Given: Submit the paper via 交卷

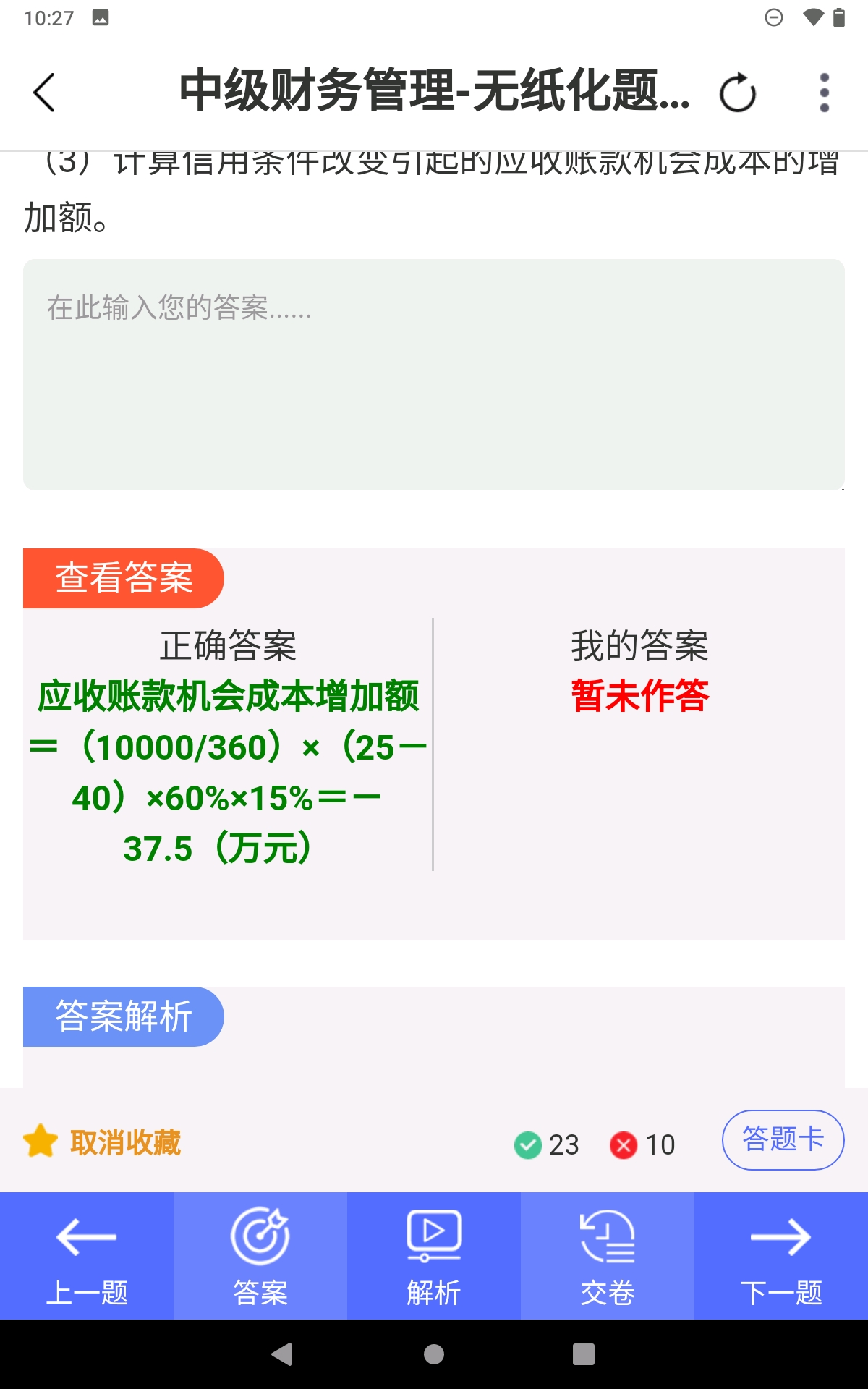Looking at the screenshot, I should [x=608, y=1256].
